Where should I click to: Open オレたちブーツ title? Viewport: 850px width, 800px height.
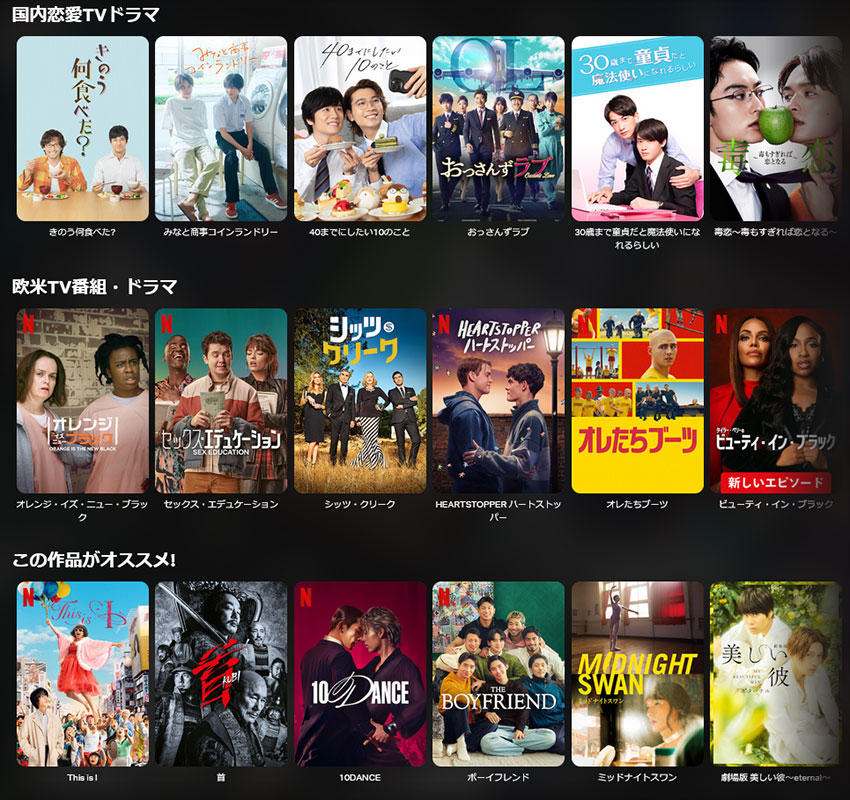pyautogui.click(x=637, y=400)
